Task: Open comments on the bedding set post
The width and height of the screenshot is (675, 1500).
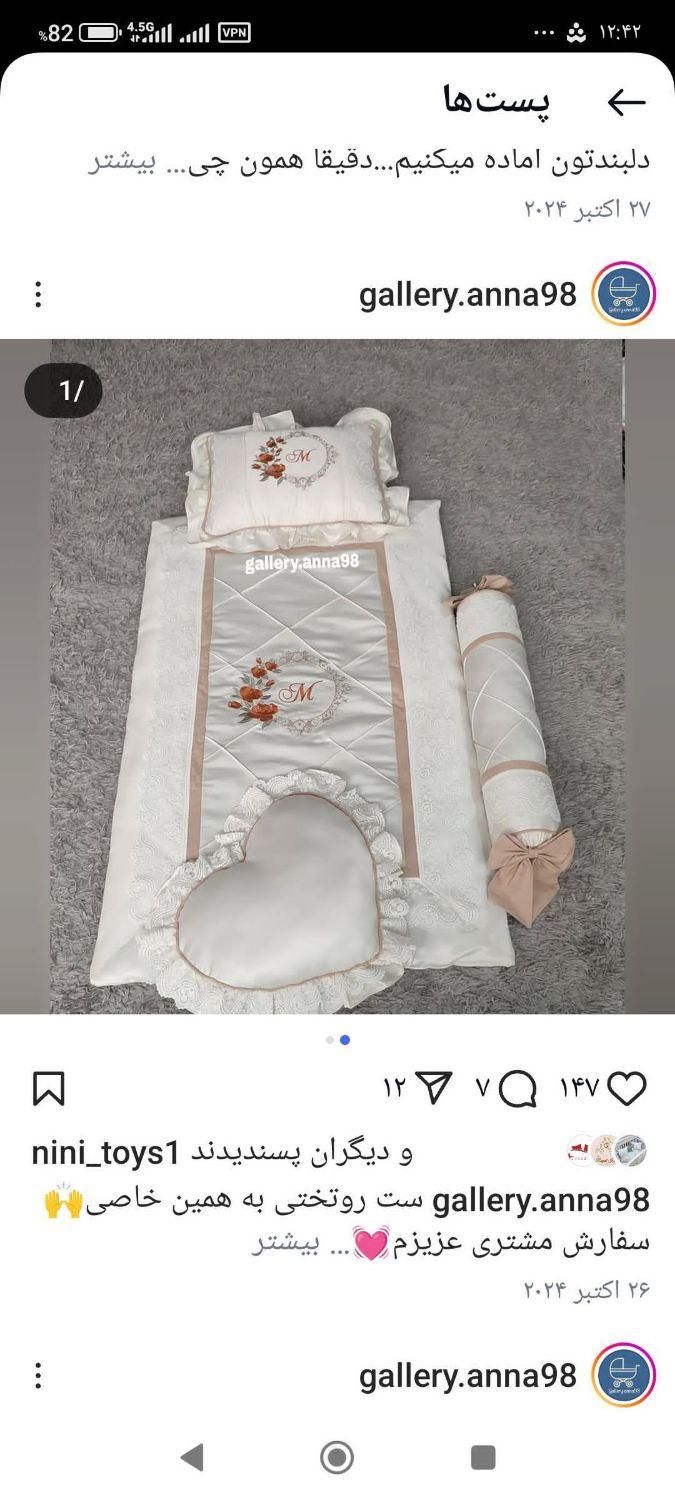Action: tap(517, 1089)
